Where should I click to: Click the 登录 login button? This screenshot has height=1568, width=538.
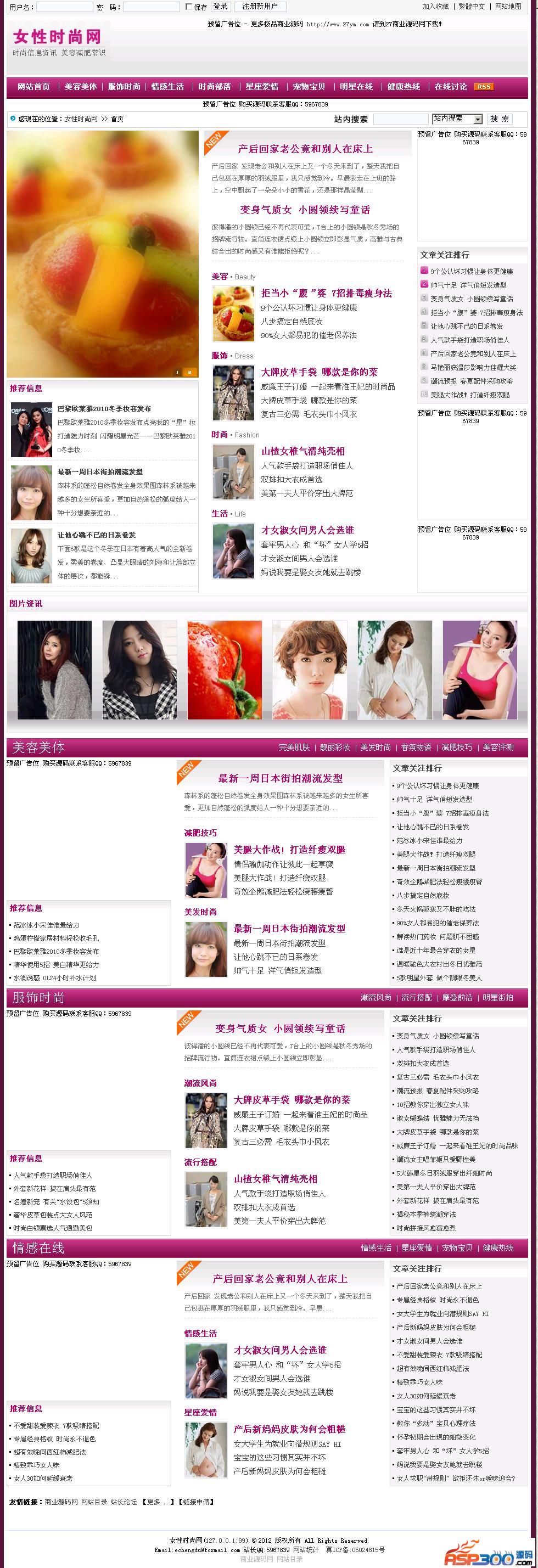click(x=220, y=7)
